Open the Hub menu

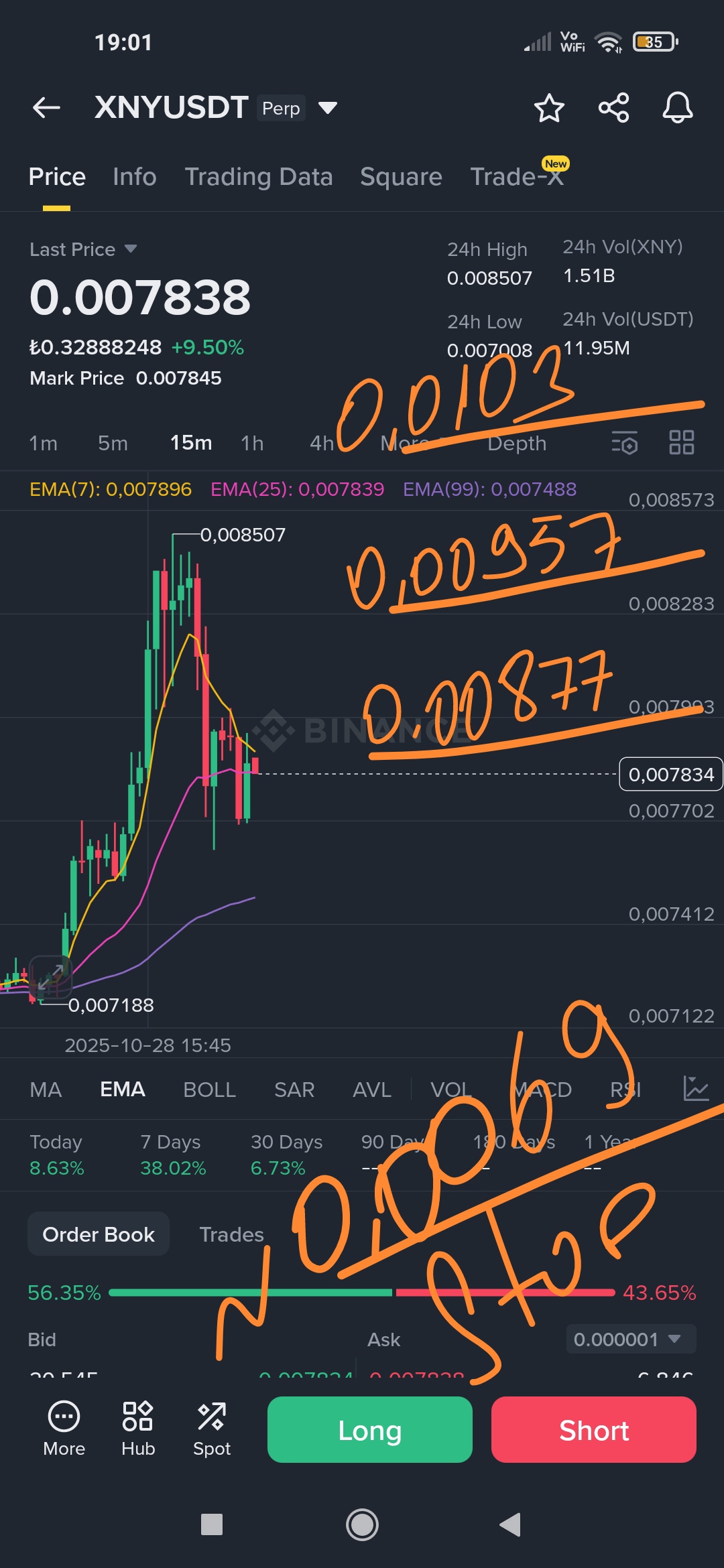click(138, 1429)
